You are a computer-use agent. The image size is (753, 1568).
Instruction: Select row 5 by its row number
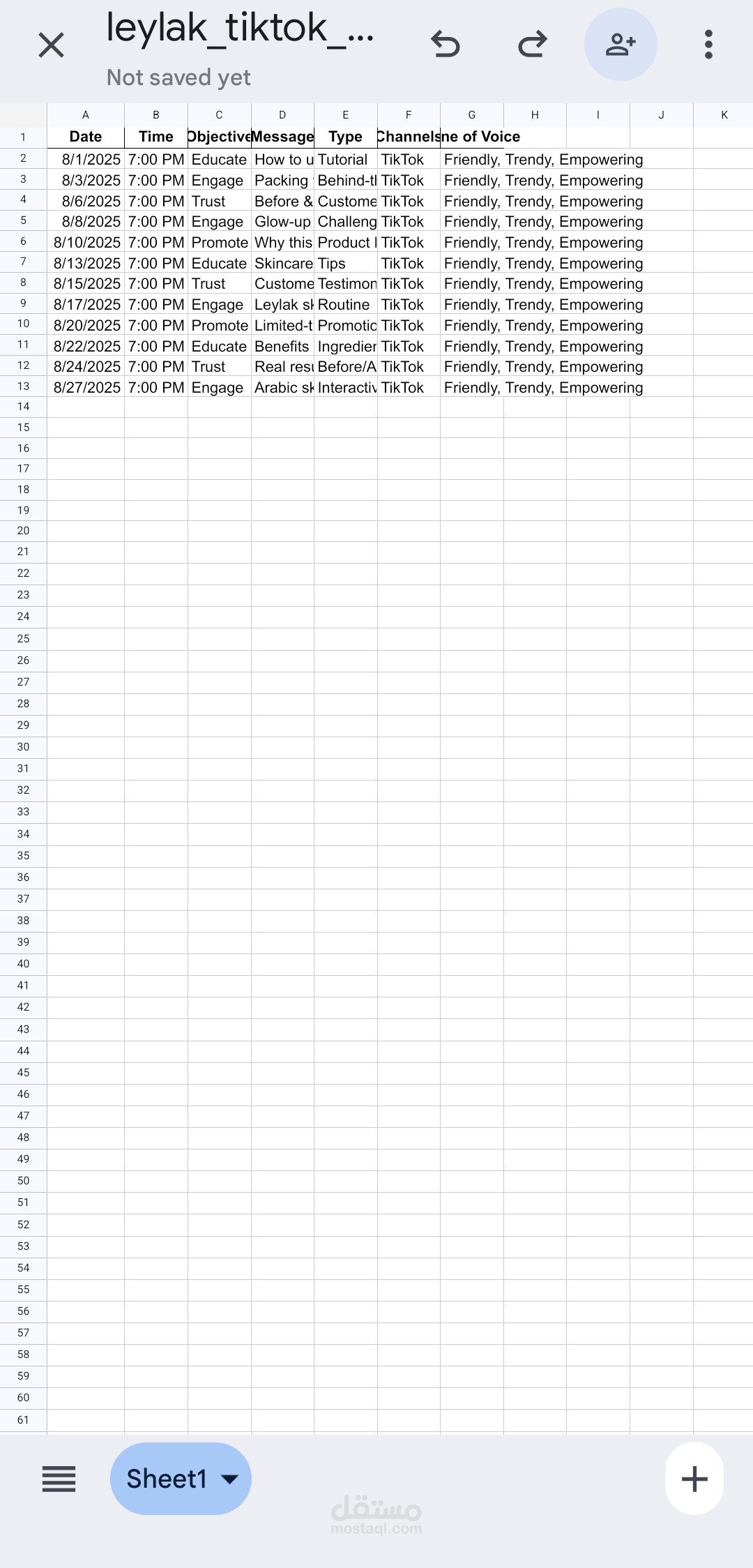[23, 222]
